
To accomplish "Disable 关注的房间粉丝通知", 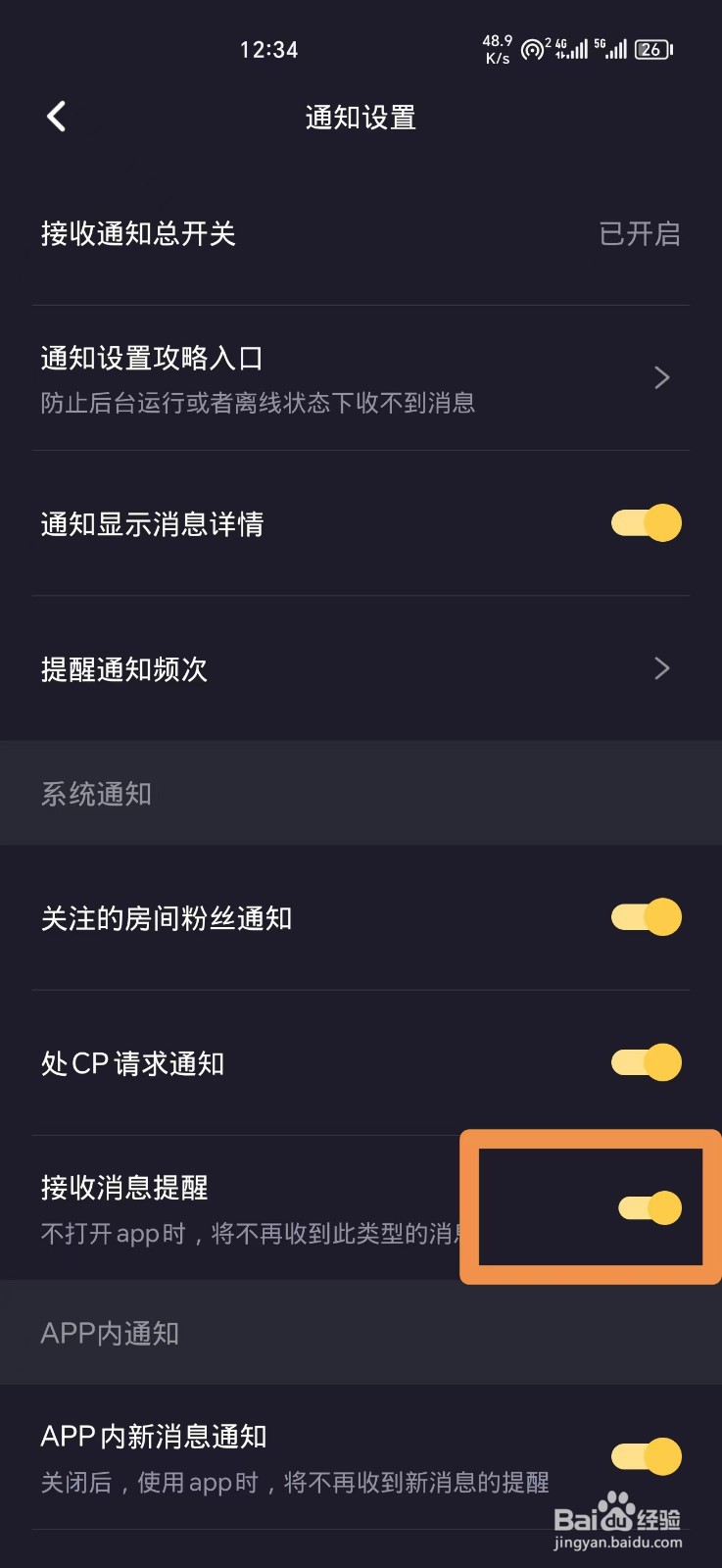I will coord(645,917).
